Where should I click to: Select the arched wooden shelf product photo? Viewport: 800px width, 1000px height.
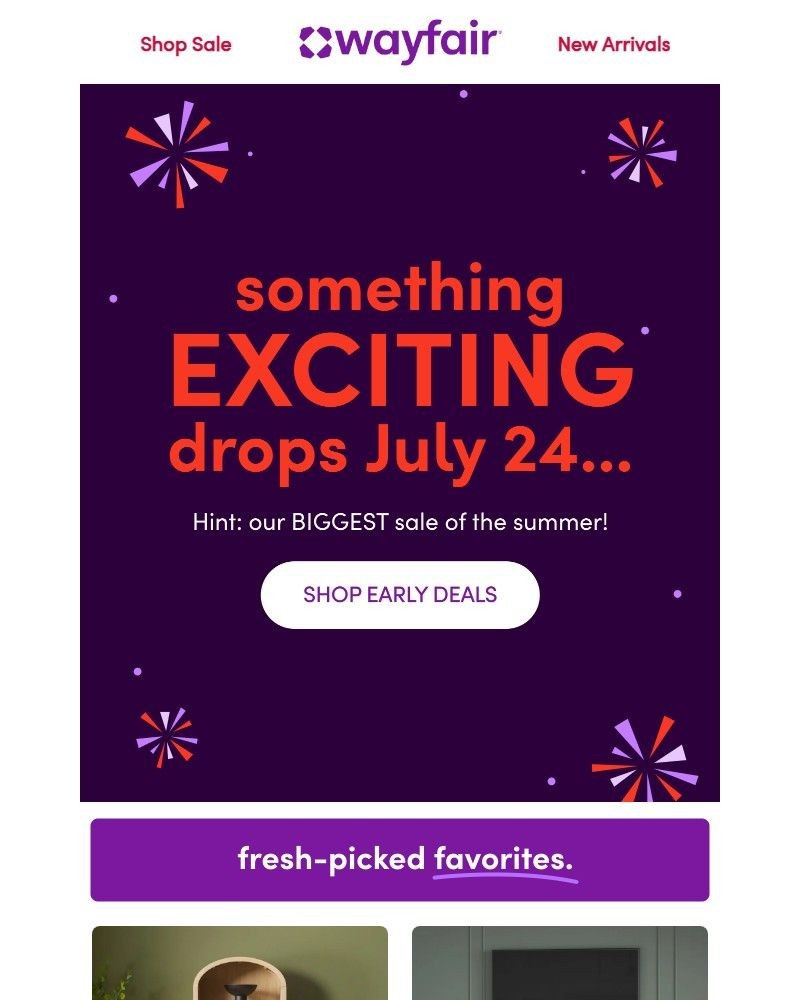[238, 965]
